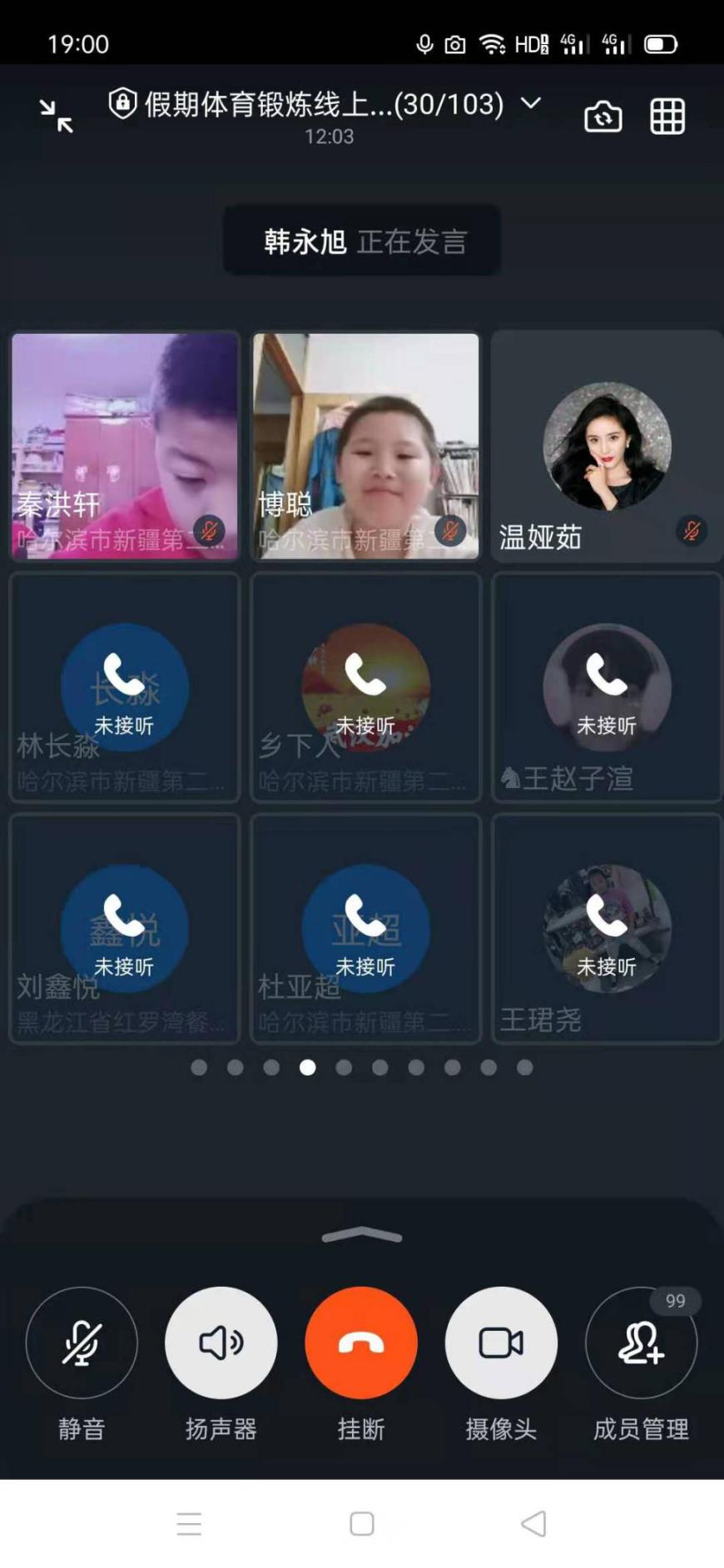Select 王赵子渲's unanswered tile

pos(606,687)
